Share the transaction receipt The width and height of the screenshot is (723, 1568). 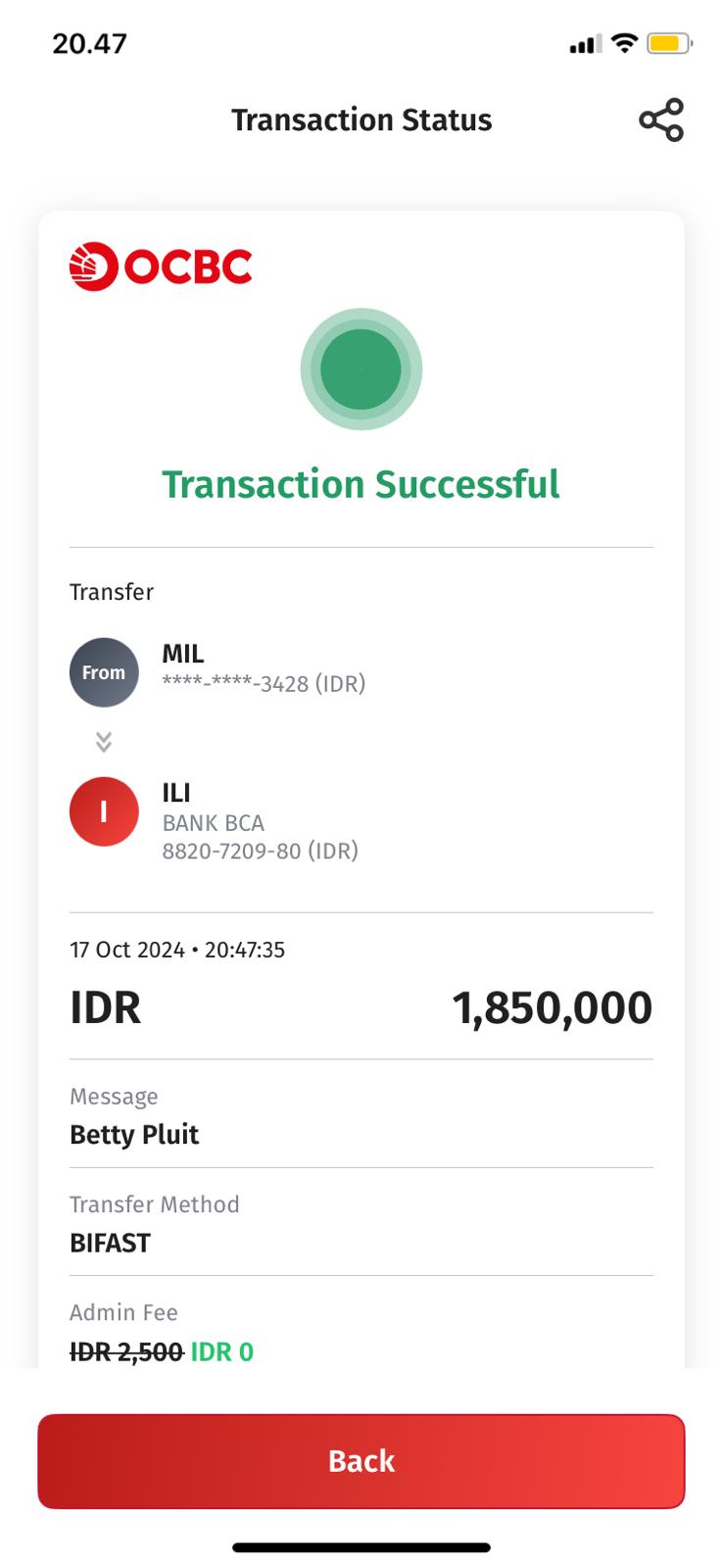(661, 121)
